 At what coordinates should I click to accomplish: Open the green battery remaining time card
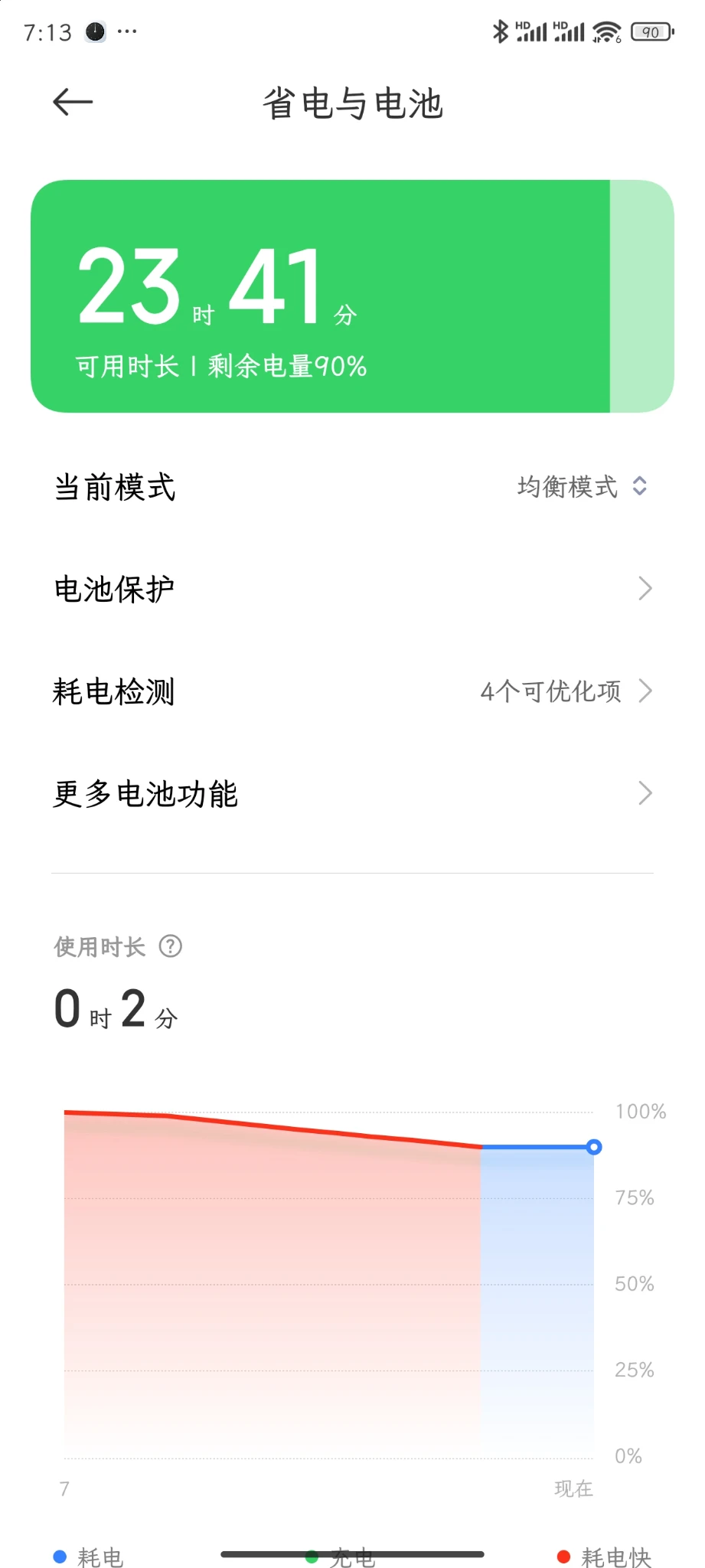pos(352,296)
